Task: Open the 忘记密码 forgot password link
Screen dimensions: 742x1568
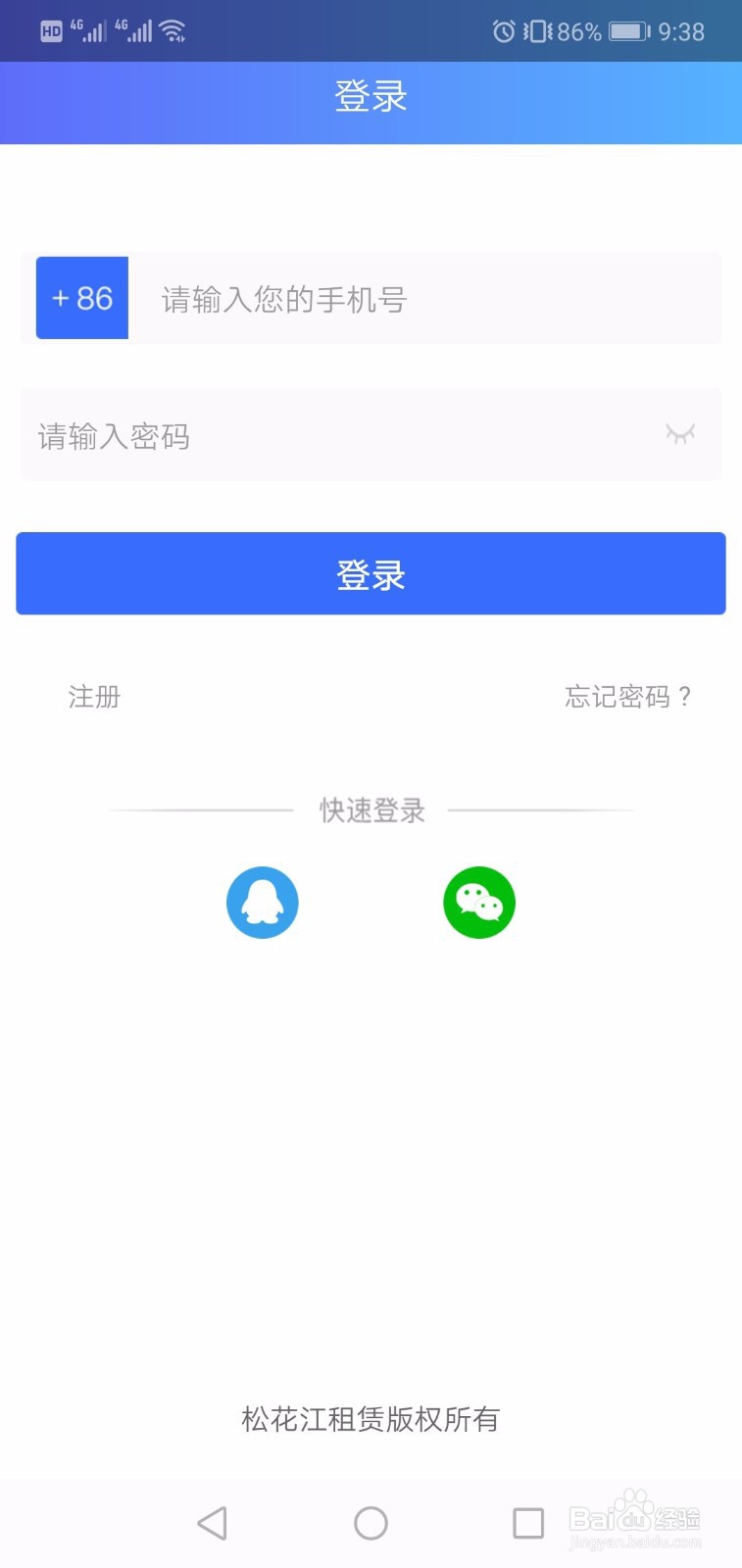Action: tap(626, 697)
